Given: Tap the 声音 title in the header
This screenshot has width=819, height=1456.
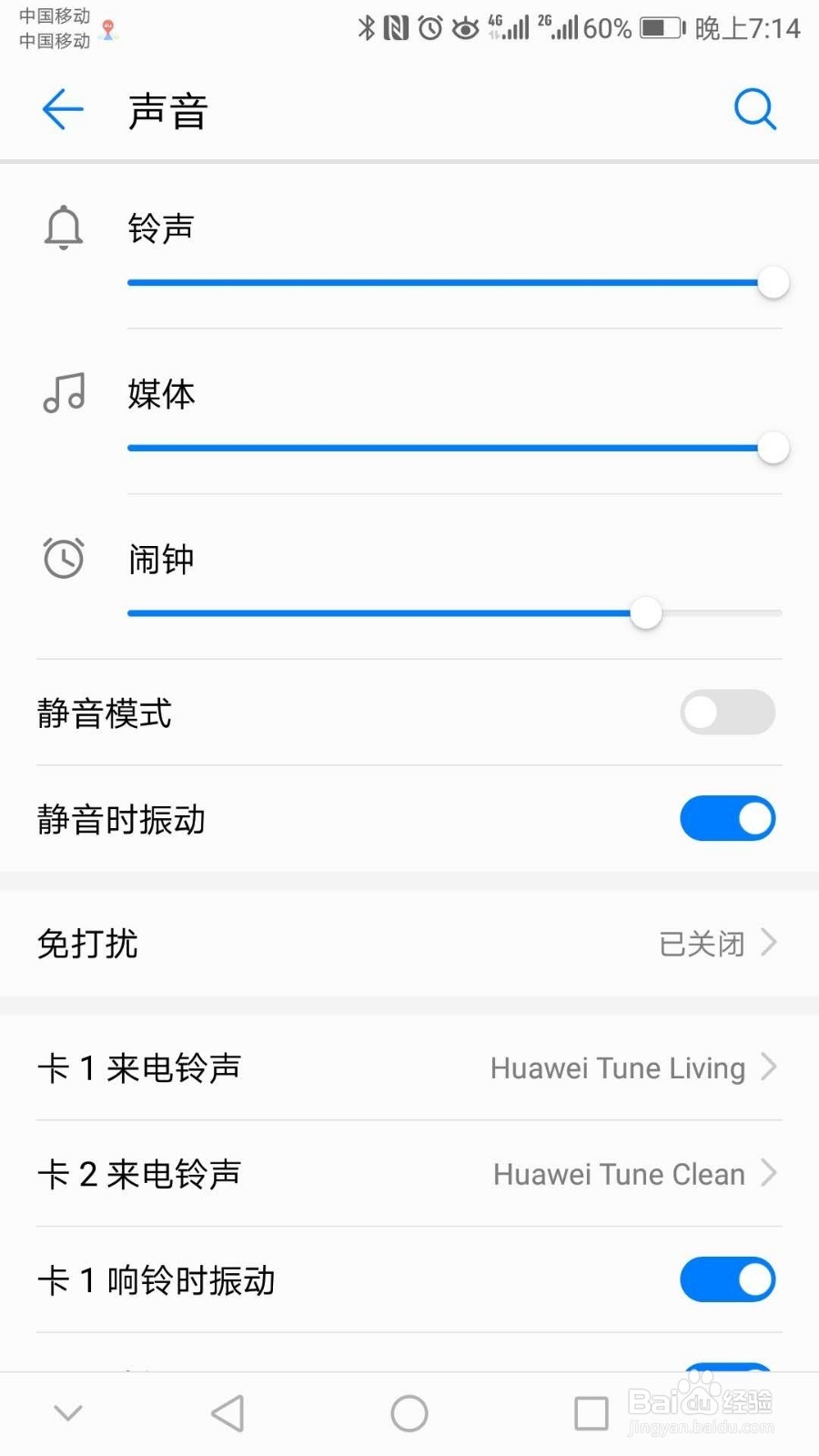Looking at the screenshot, I should tap(167, 111).
